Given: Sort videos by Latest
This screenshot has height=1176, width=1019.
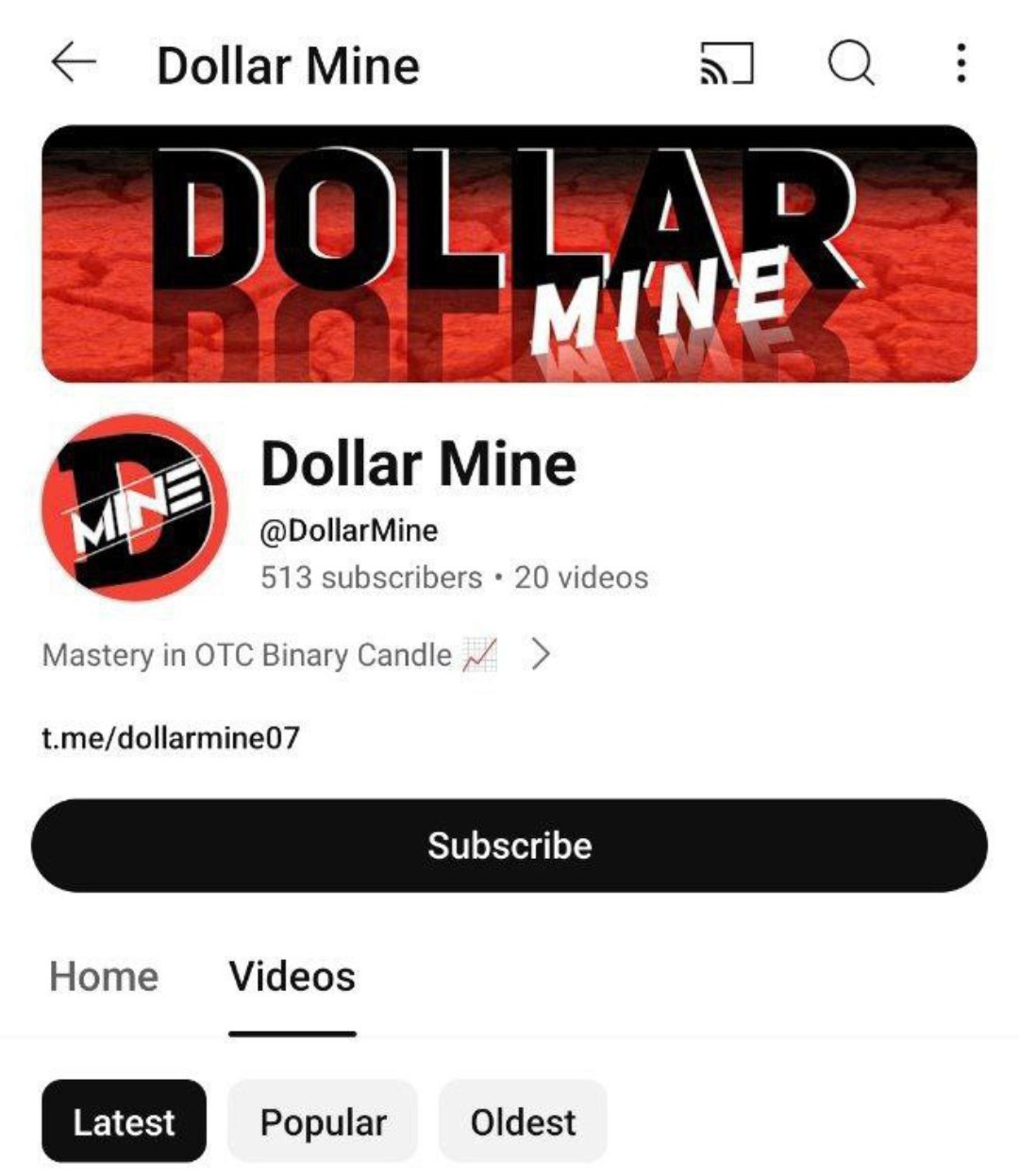Looking at the screenshot, I should tap(124, 1121).
